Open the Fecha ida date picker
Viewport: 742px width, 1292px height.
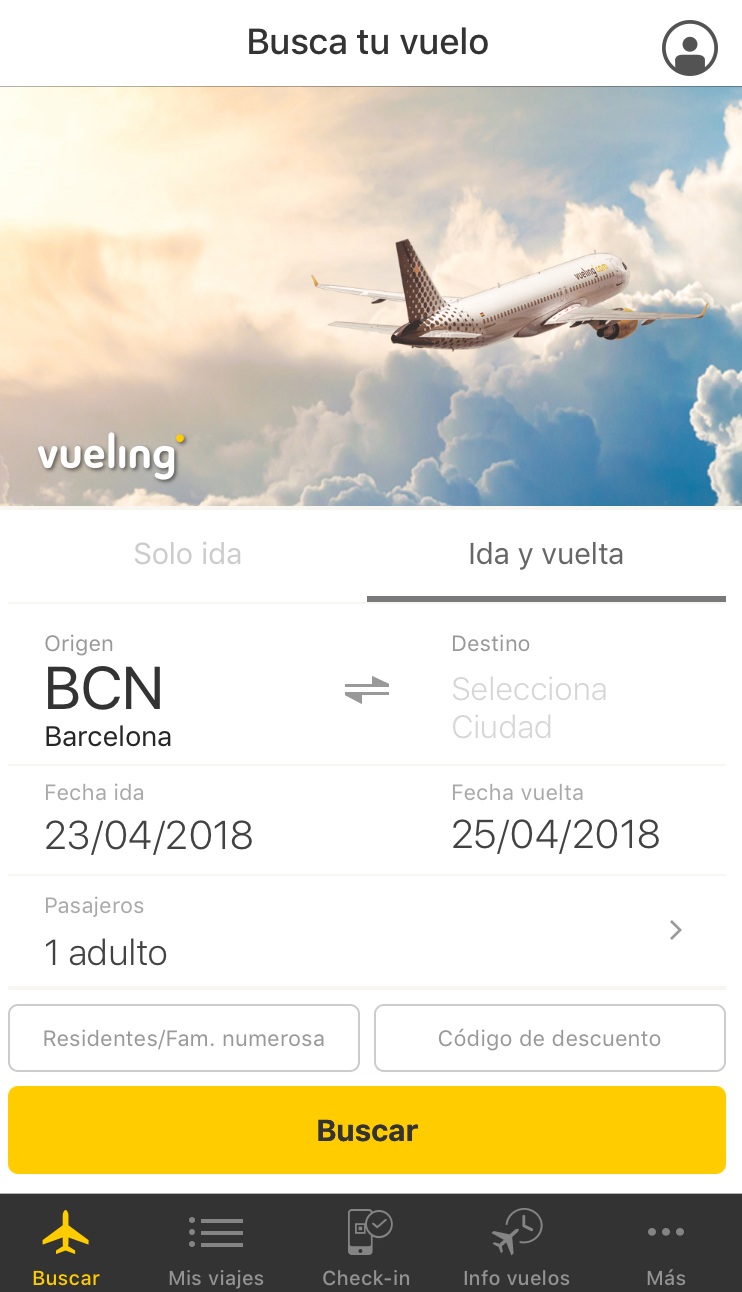coord(148,820)
